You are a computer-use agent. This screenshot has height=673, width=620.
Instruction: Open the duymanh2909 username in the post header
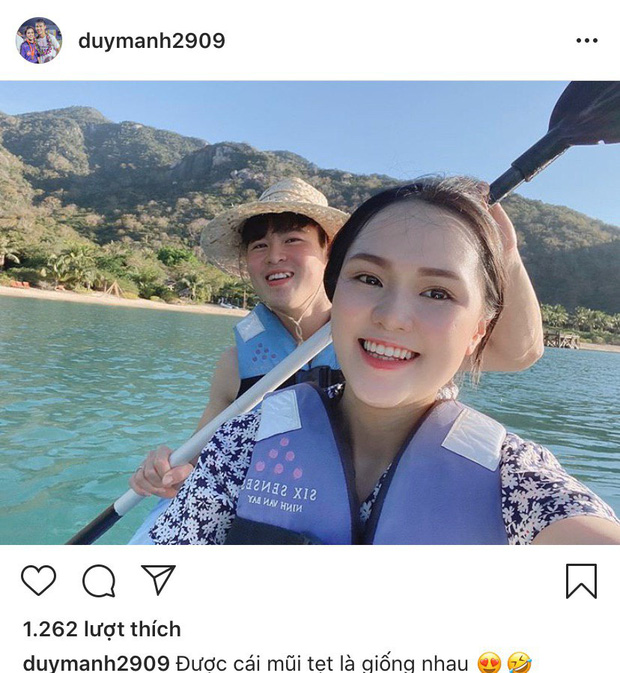click(151, 41)
